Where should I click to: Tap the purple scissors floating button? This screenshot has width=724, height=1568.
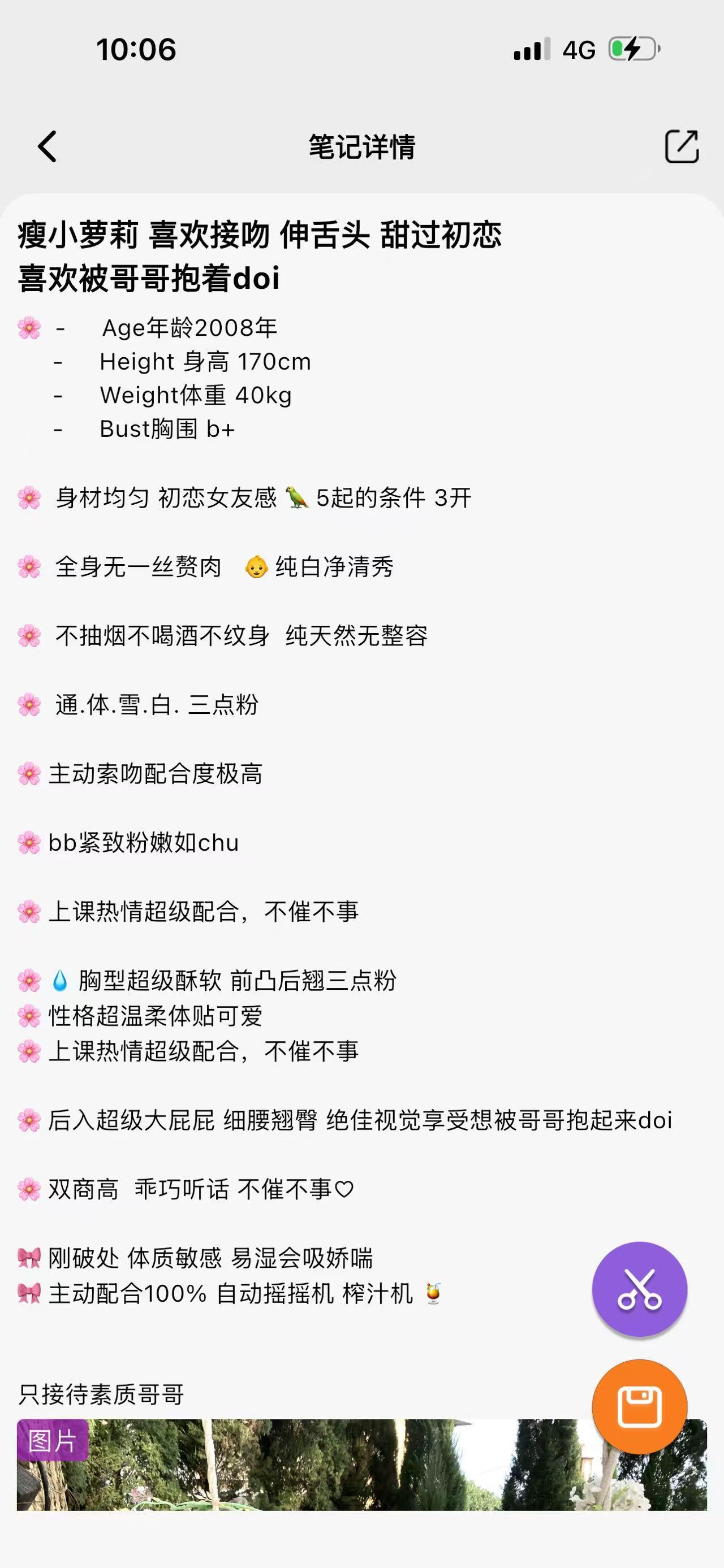(x=639, y=1289)
